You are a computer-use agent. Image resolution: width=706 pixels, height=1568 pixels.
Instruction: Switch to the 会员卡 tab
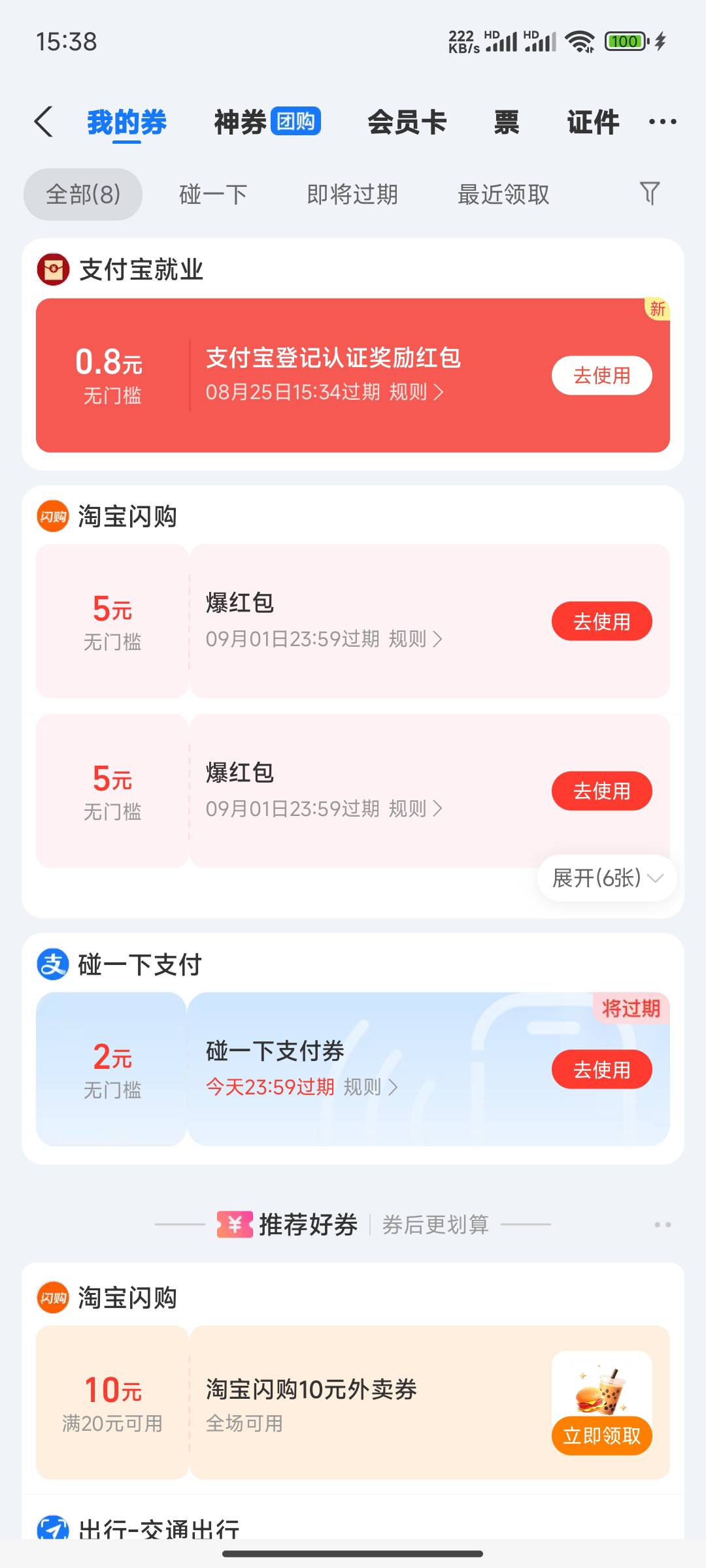point(407,122)
